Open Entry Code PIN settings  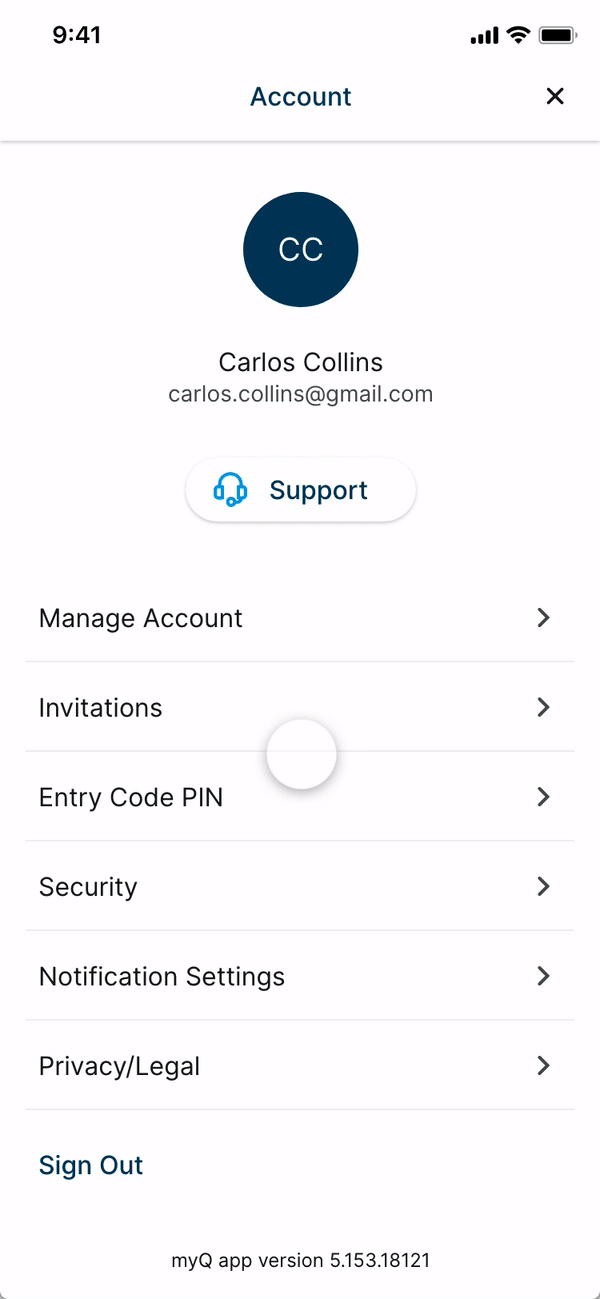pyautogui.click(x=300, y=797)
